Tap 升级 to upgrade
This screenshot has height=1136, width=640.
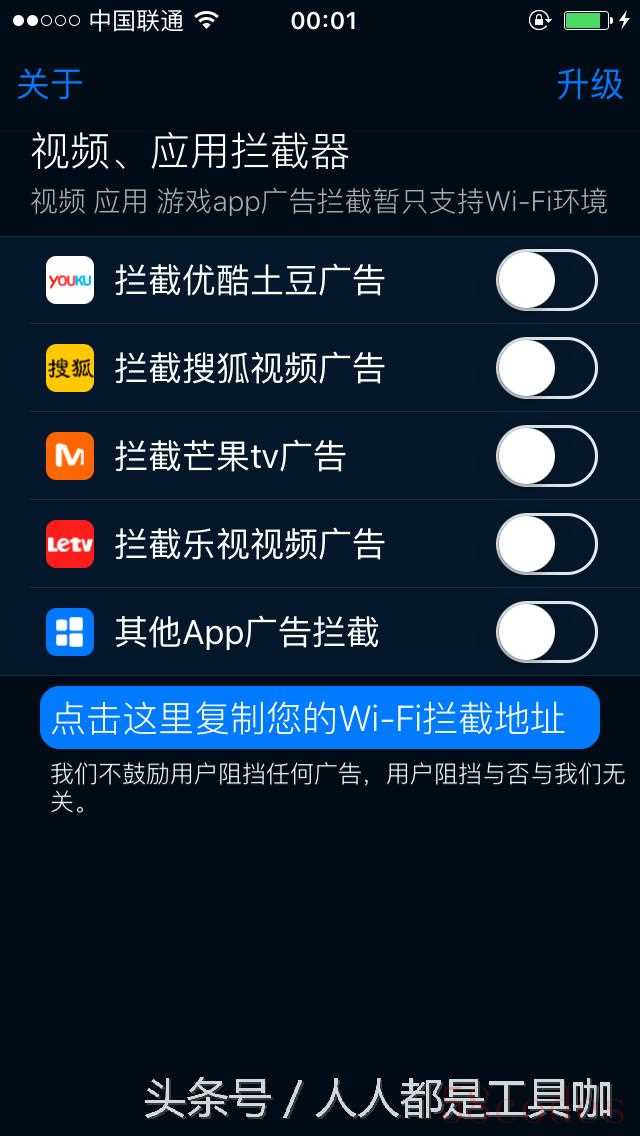[x=589, y=84]
